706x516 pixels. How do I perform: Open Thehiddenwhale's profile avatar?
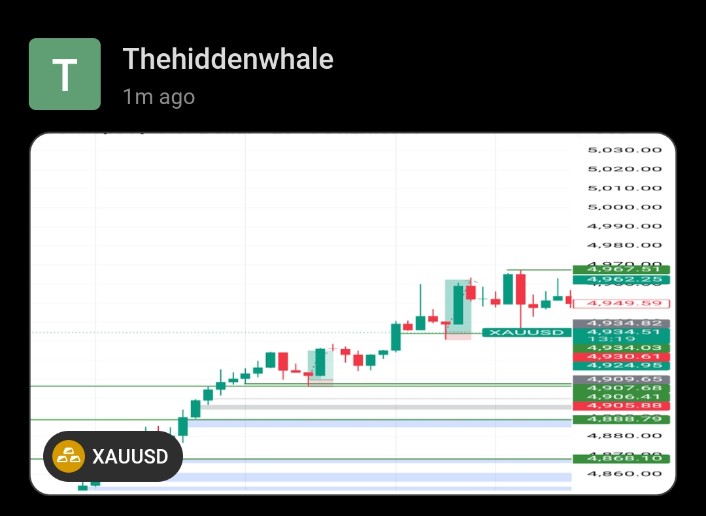click(65, 74)
